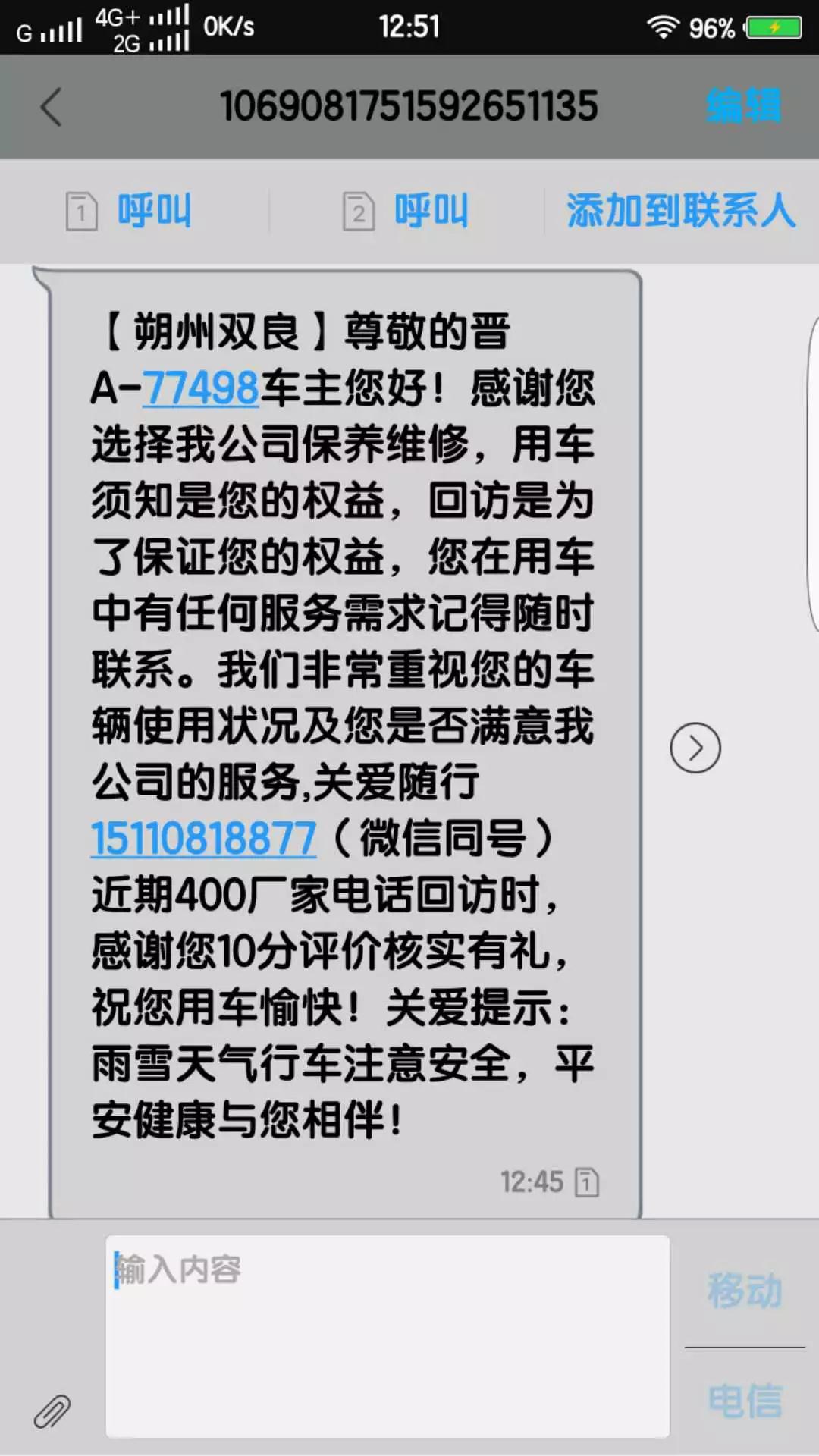819x1456 pixels.
Task: Expand the message options with the right chevron
Action: click(x=695, y=747)
